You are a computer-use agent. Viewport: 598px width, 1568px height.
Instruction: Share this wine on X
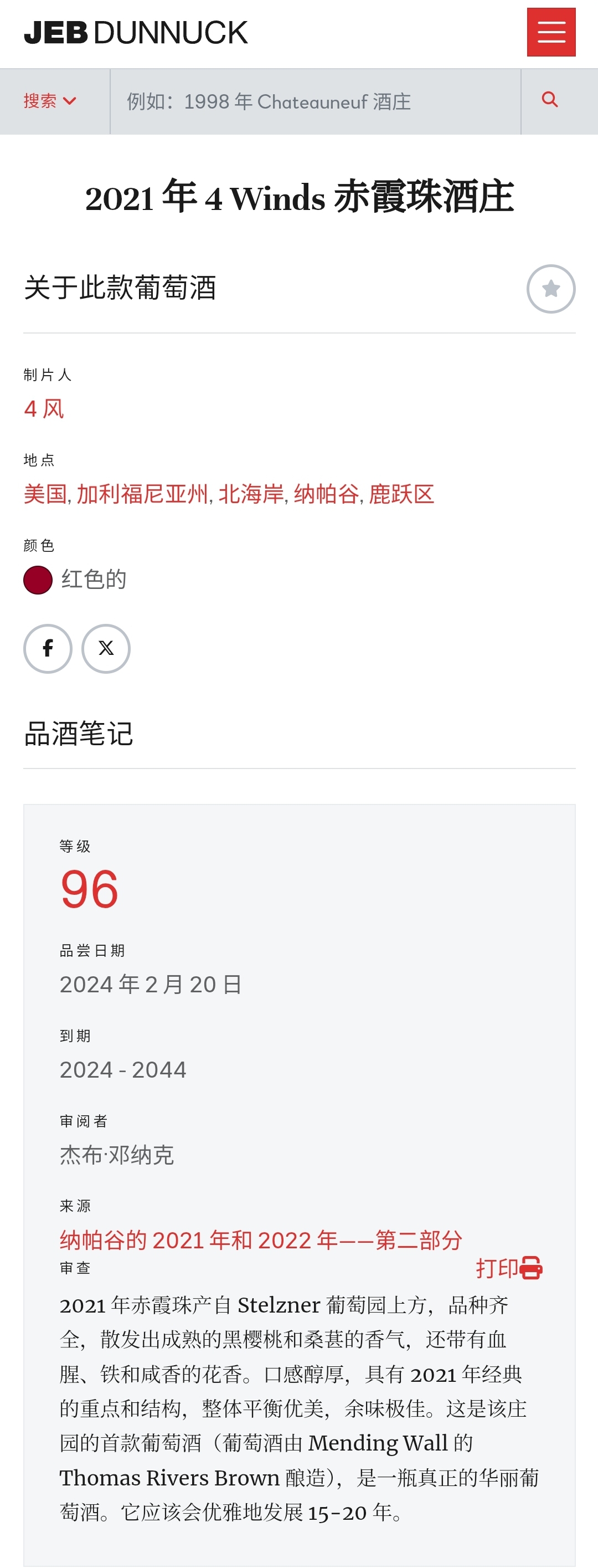pyautogui.click(x=106, y=648)
